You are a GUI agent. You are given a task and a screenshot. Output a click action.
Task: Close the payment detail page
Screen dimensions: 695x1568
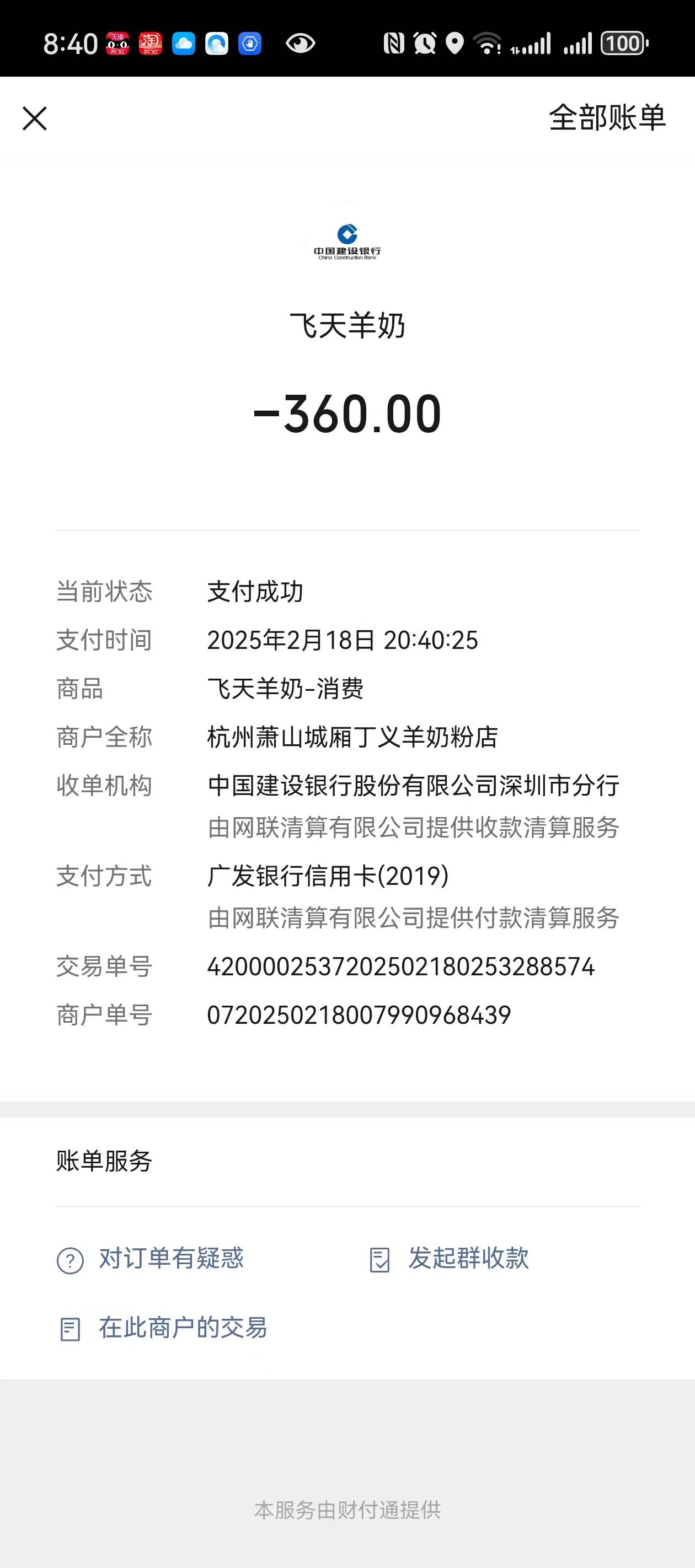35,118
